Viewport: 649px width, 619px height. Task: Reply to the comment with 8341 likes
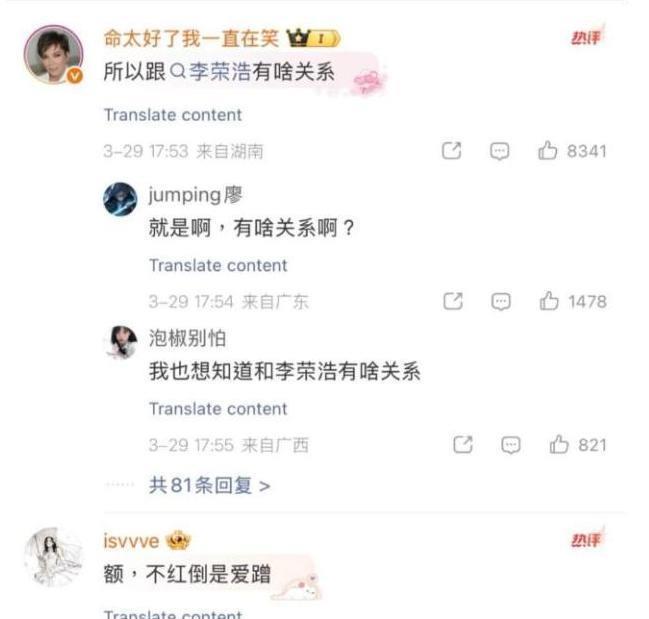tap(500, 151)
